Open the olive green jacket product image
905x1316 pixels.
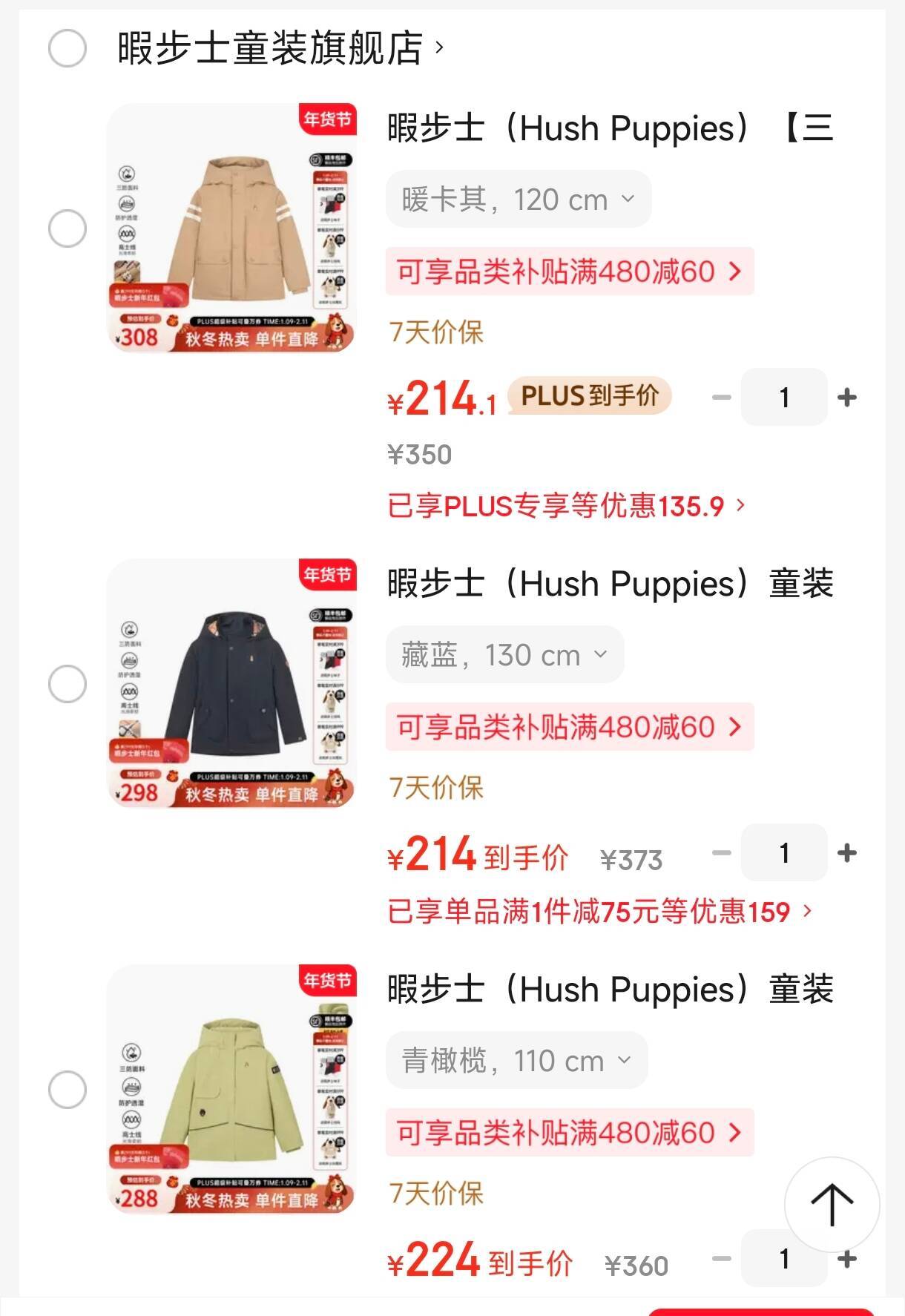coord(231,1088)
